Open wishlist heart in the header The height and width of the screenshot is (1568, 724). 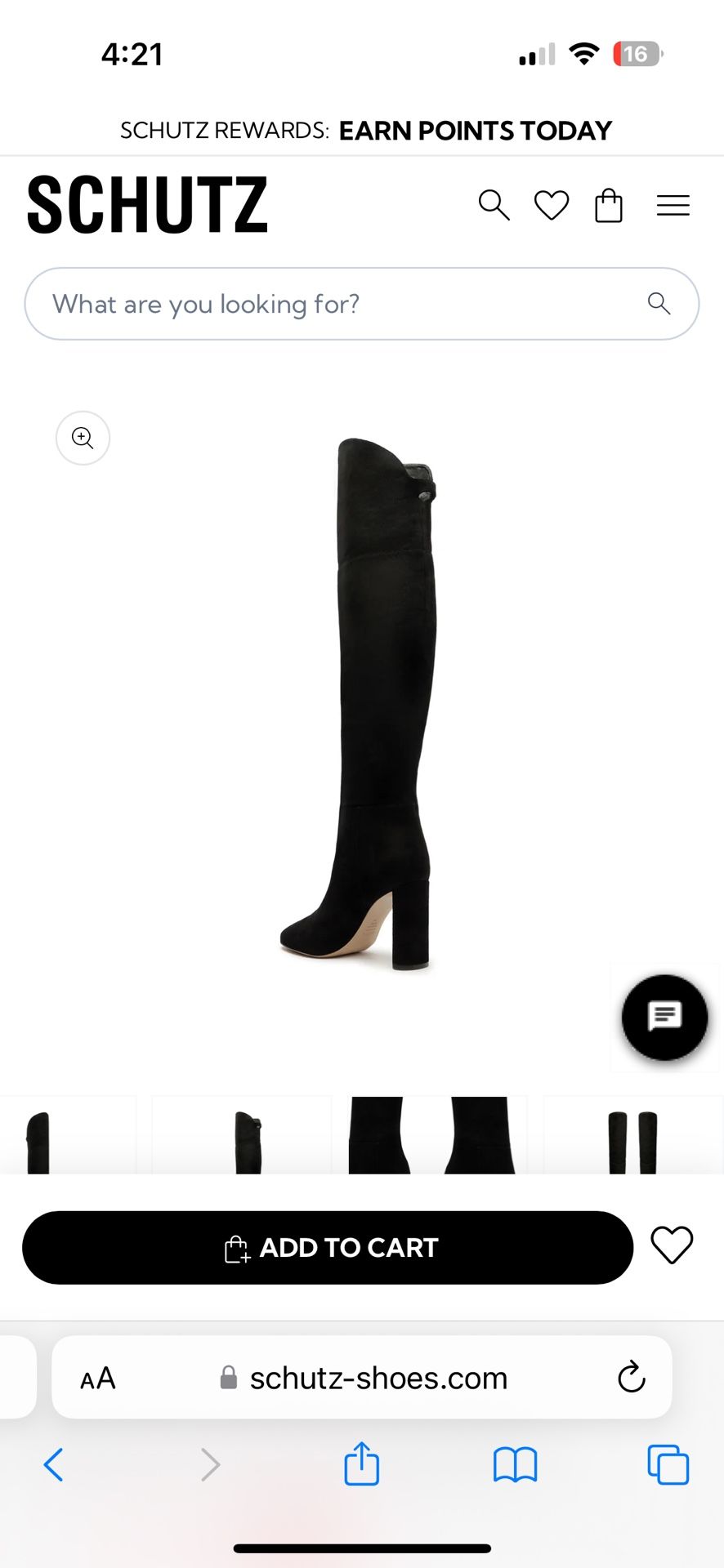click(x=552, y=205)
